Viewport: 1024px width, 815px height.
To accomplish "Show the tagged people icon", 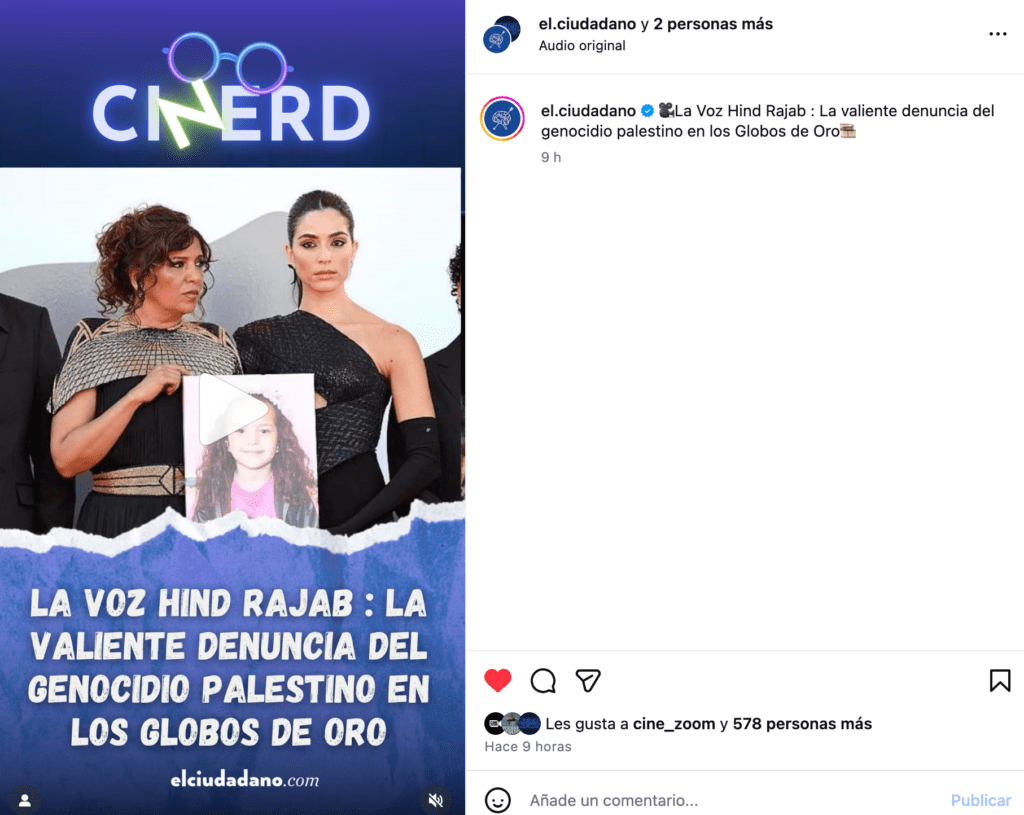I will [25, 800].
